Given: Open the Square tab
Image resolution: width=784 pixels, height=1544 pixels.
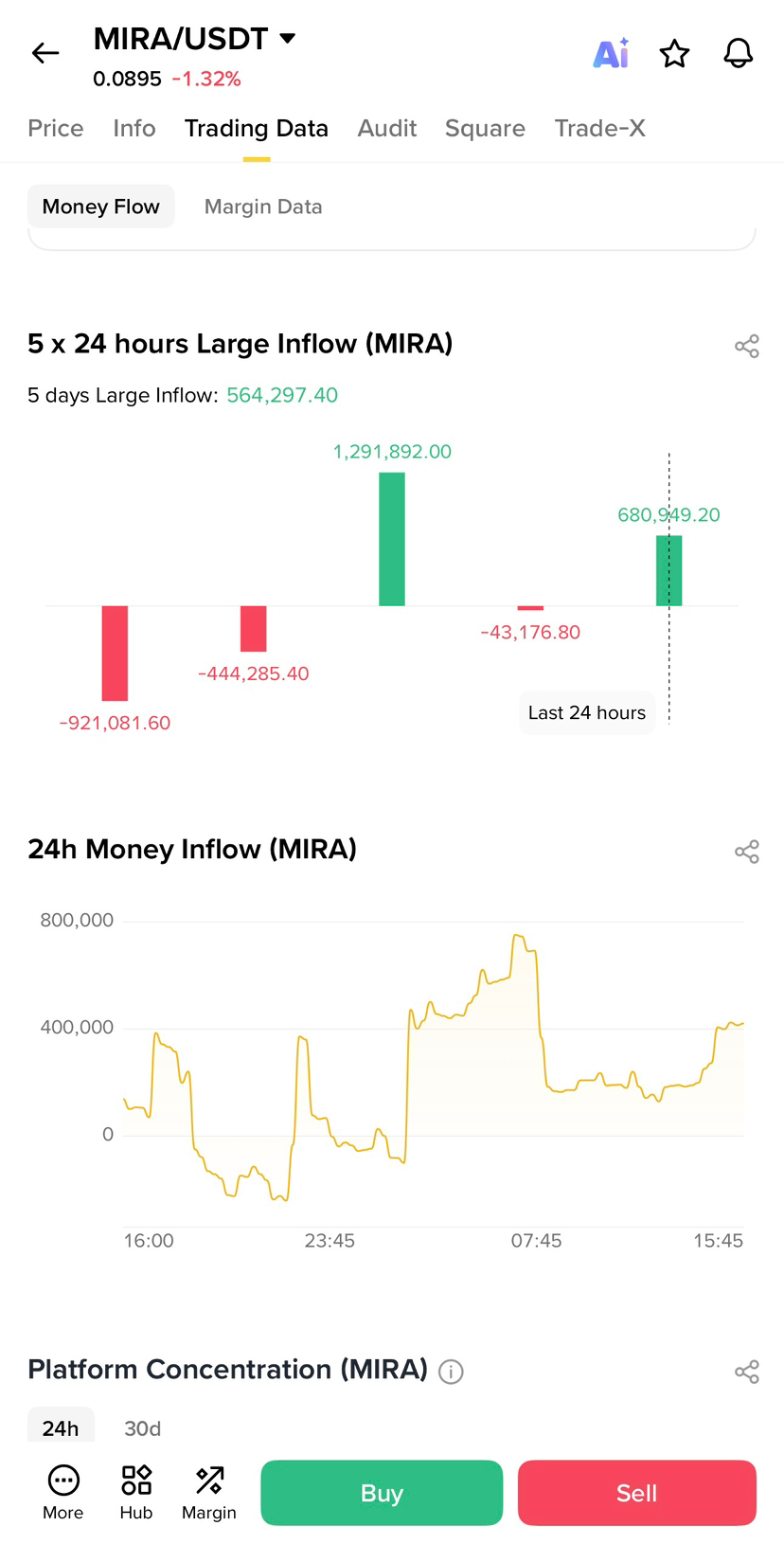Looking at the screenshot, I should (485, 128).
